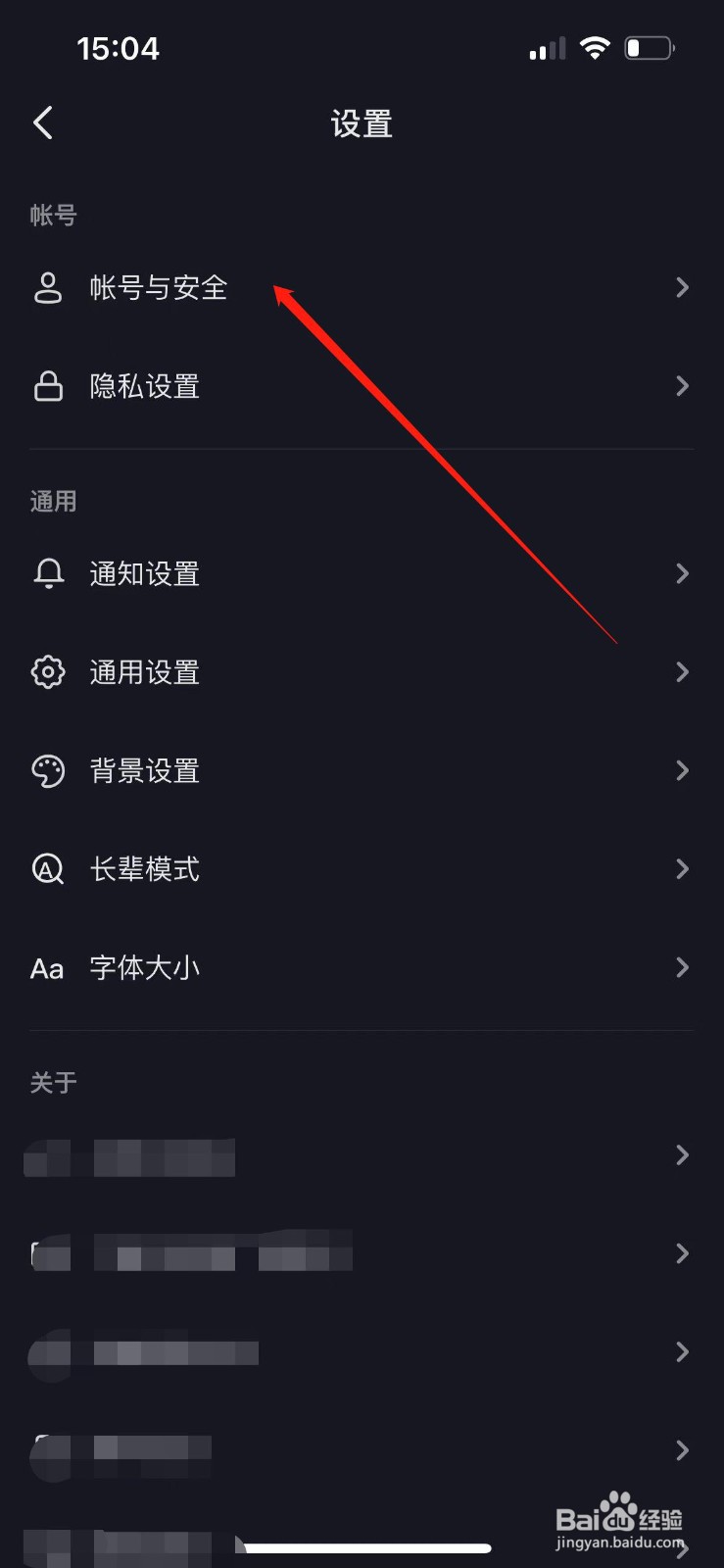Tap the Wi-Fi icon in status bar

(596, 46)
